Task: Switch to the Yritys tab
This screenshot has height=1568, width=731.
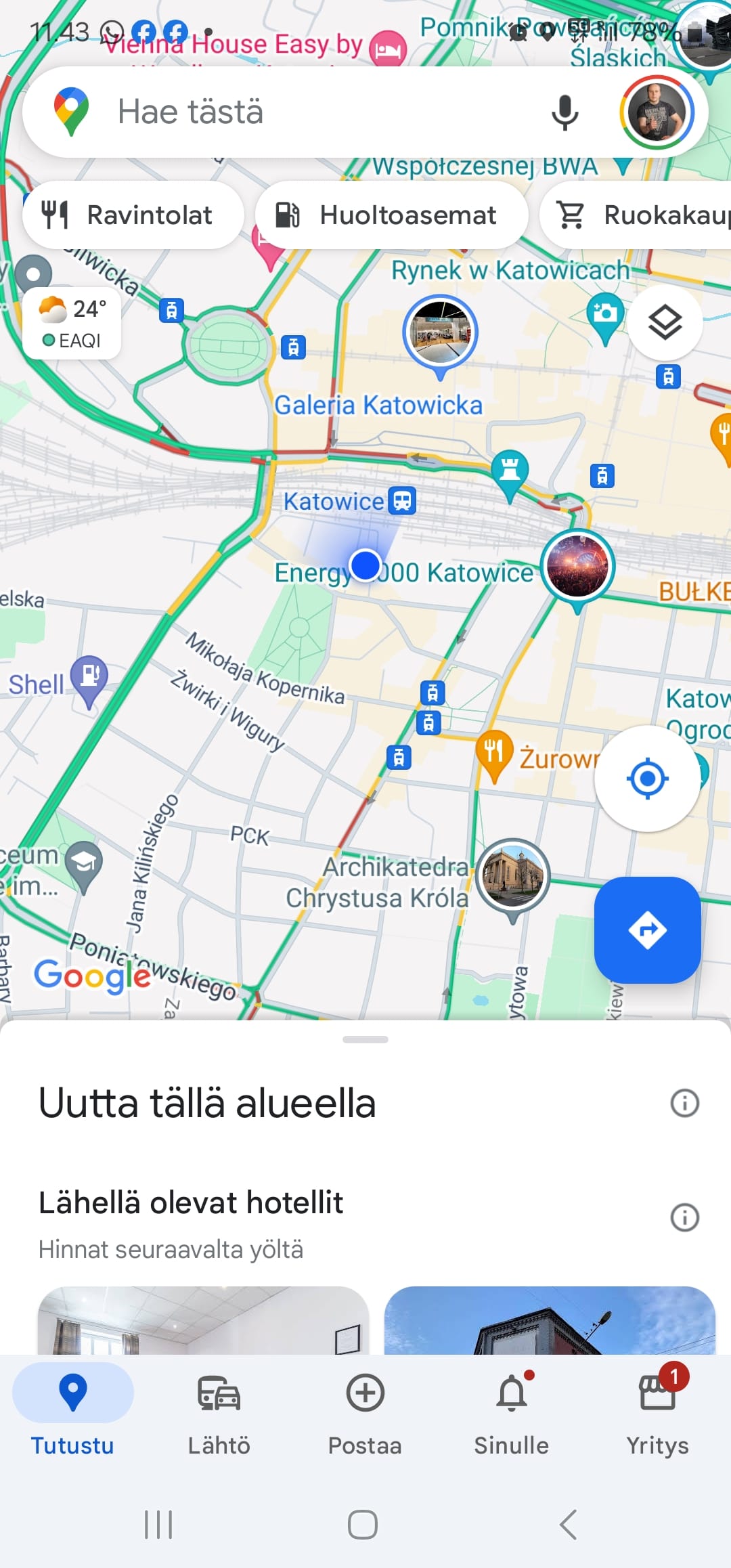Action: pyautogui.click(x=657, y=1411)
